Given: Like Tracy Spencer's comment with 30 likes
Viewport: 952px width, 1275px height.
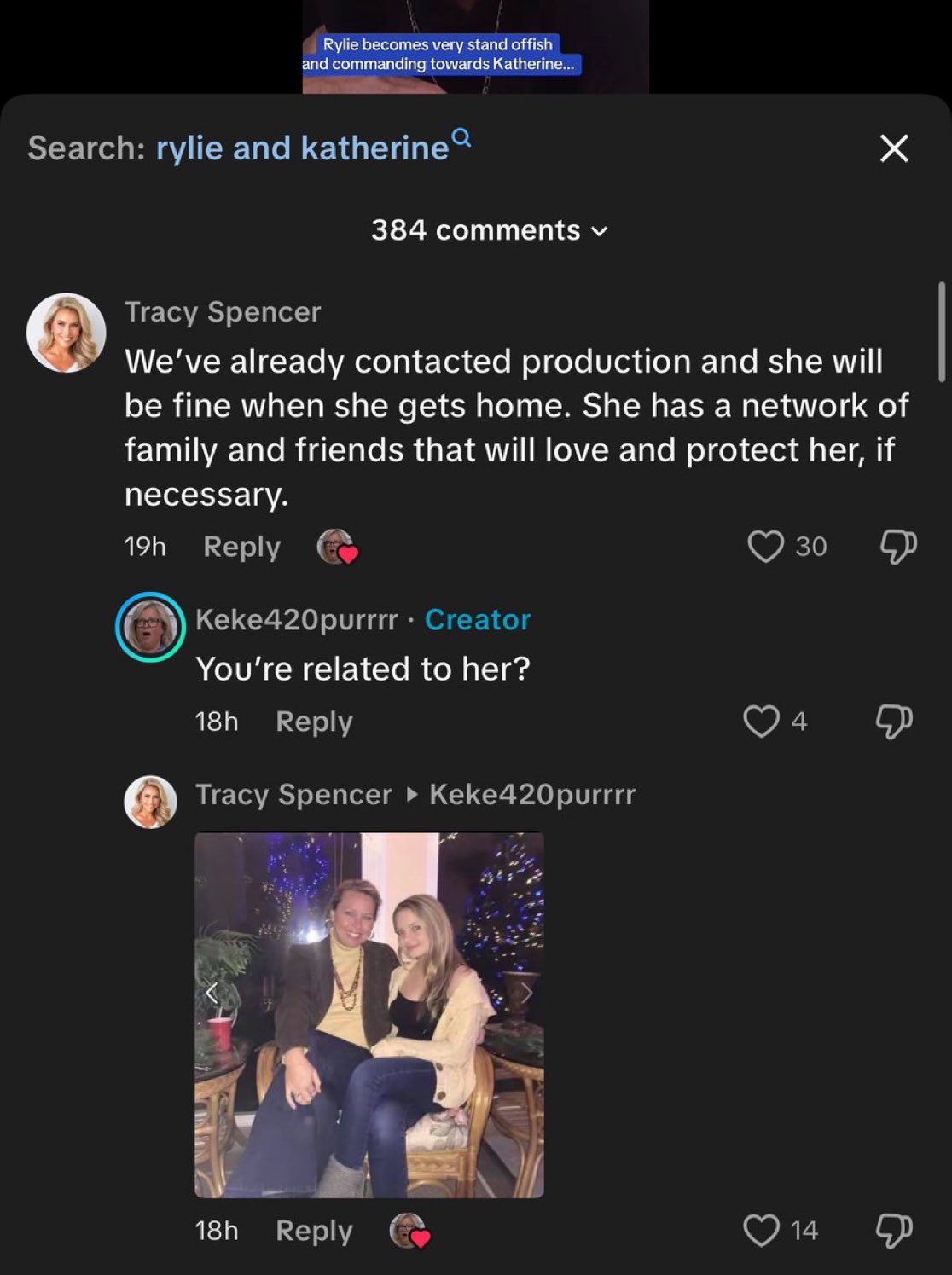Looking at the screenshot, I should pos(765,547).
